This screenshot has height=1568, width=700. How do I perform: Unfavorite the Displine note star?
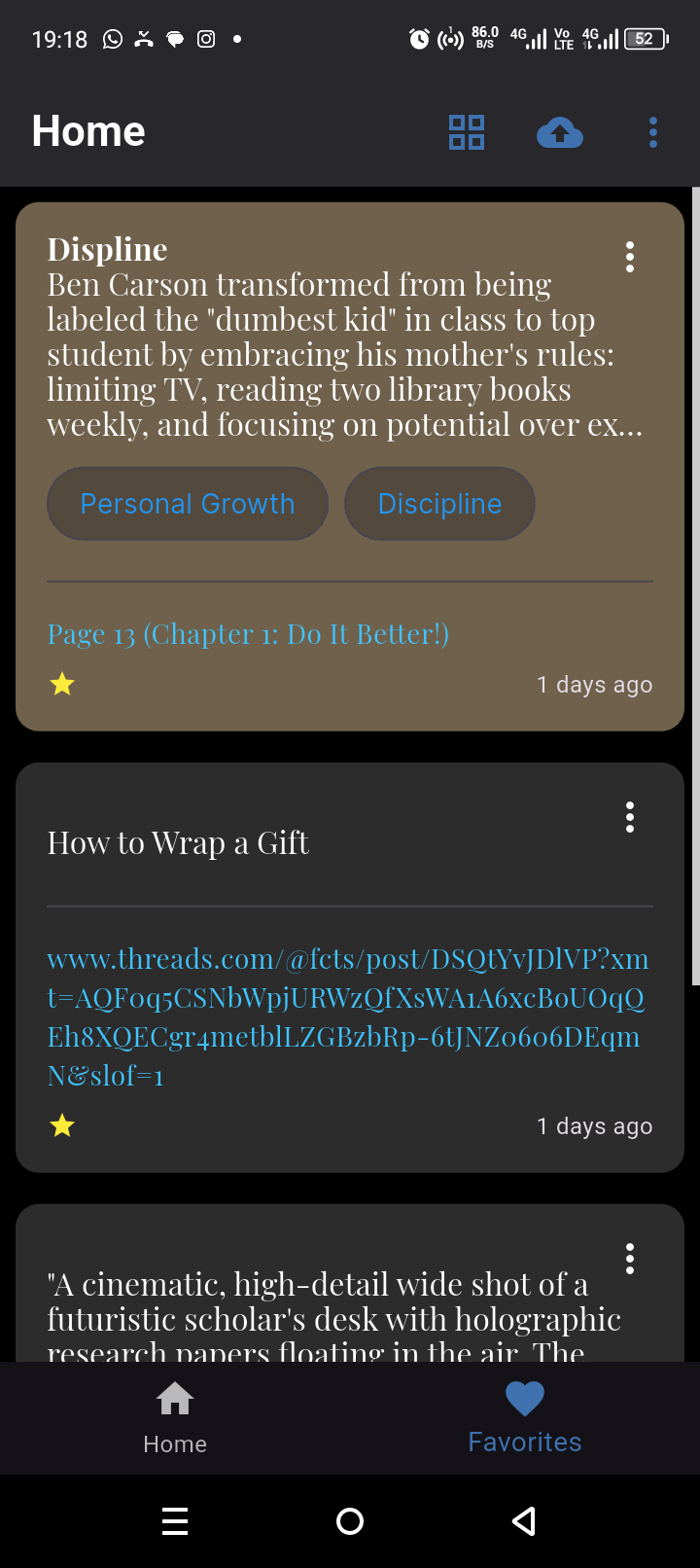62,685
